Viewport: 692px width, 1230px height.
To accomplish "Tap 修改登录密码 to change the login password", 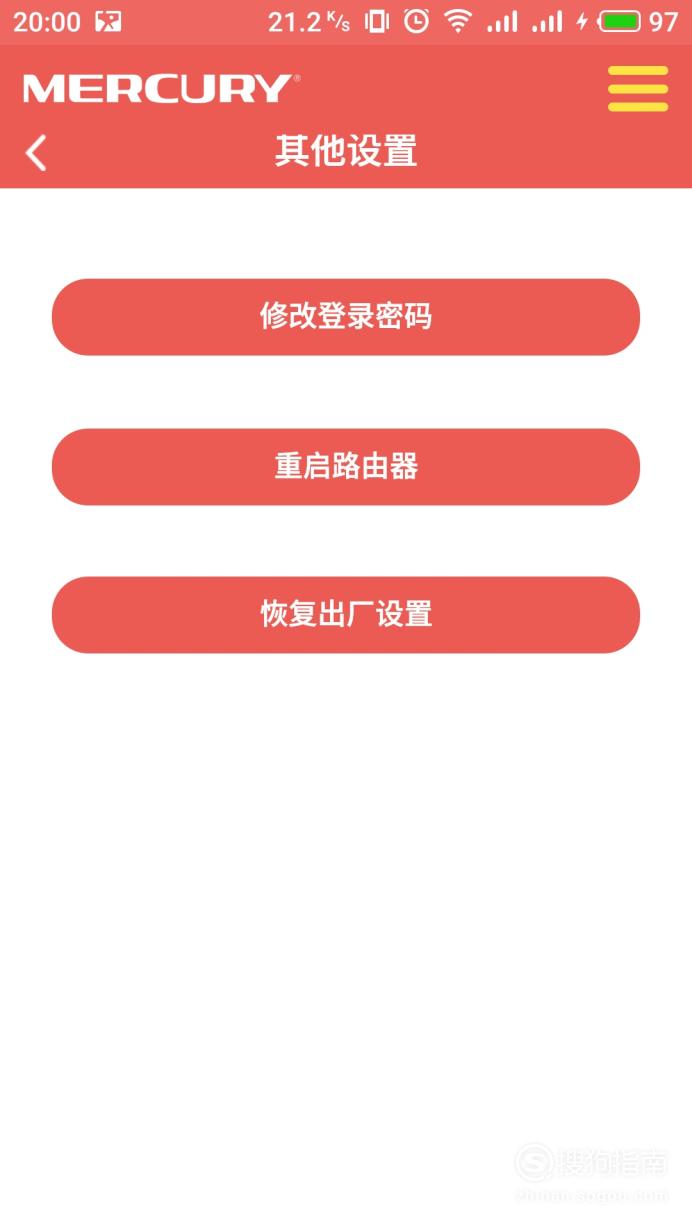I will 346,317.
